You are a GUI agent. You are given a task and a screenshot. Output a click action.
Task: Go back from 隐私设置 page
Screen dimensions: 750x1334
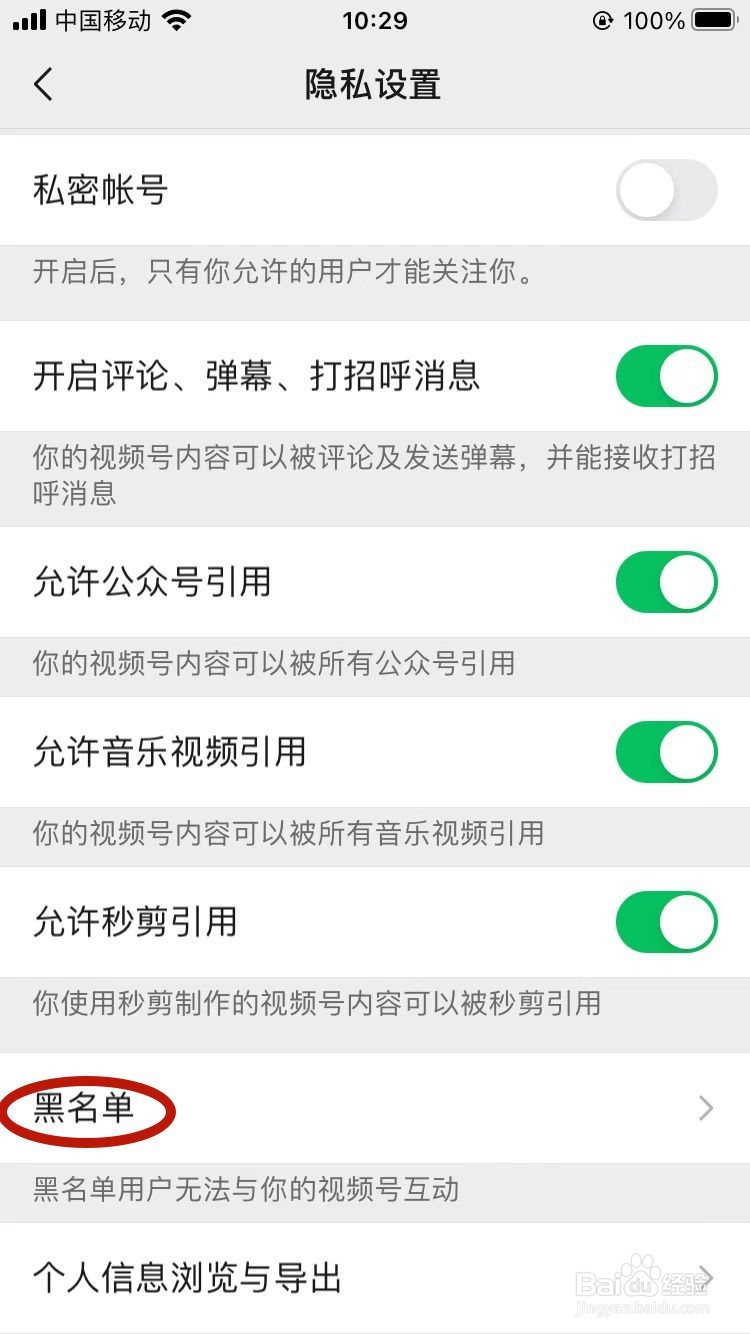[x=43, y=85]
